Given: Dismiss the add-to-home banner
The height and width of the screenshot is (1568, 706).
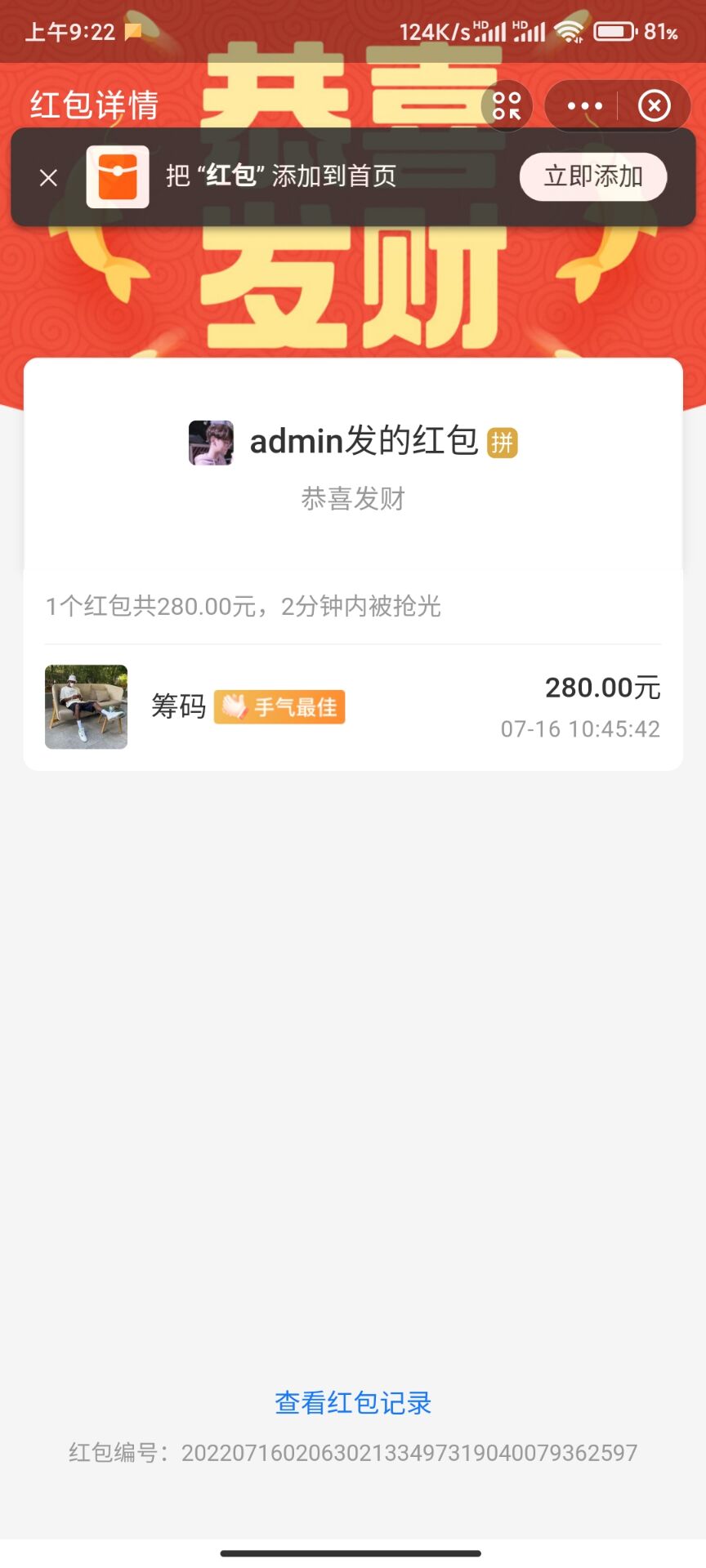Looking at the screenshot, I should tap(48, 177).
